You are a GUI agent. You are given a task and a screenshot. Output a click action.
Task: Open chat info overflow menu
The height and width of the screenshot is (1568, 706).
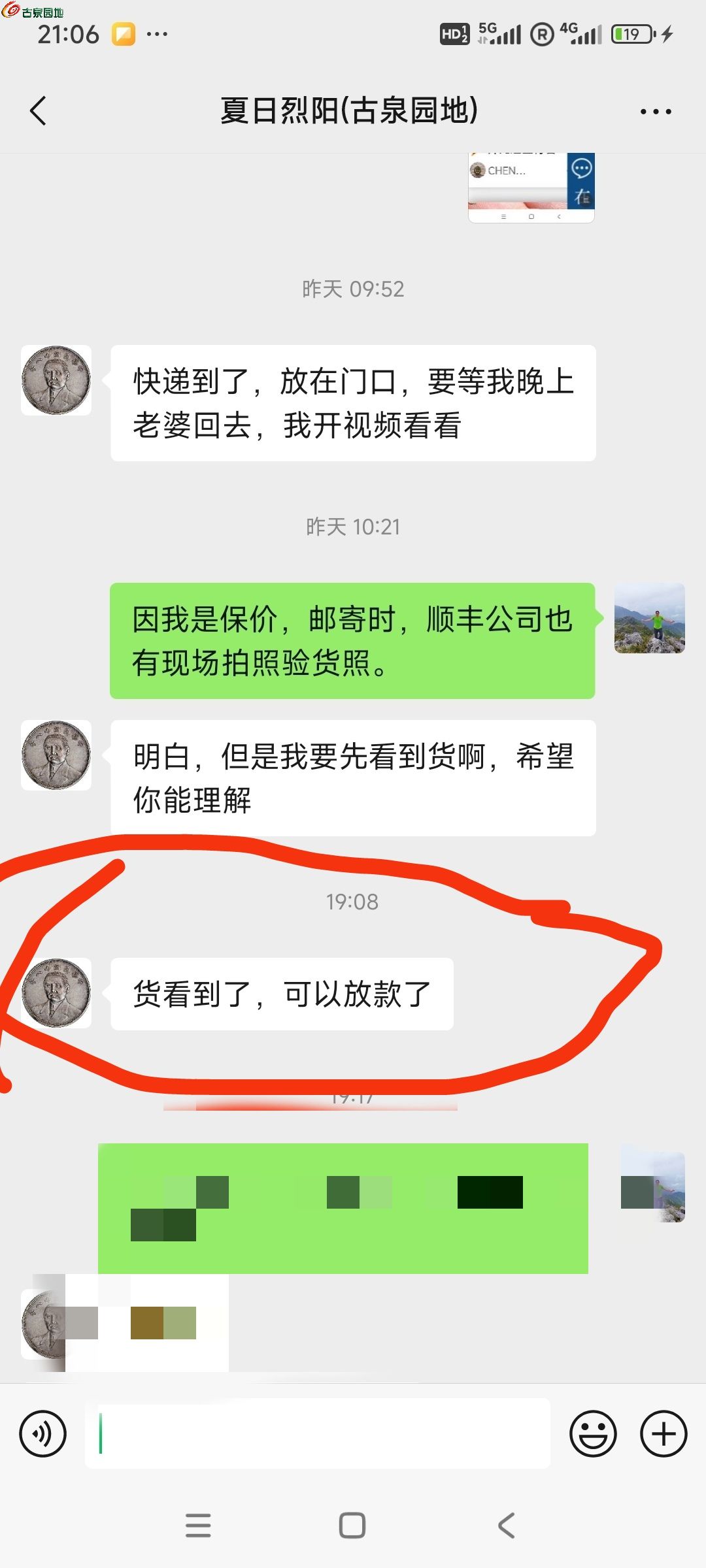point(656,112)
